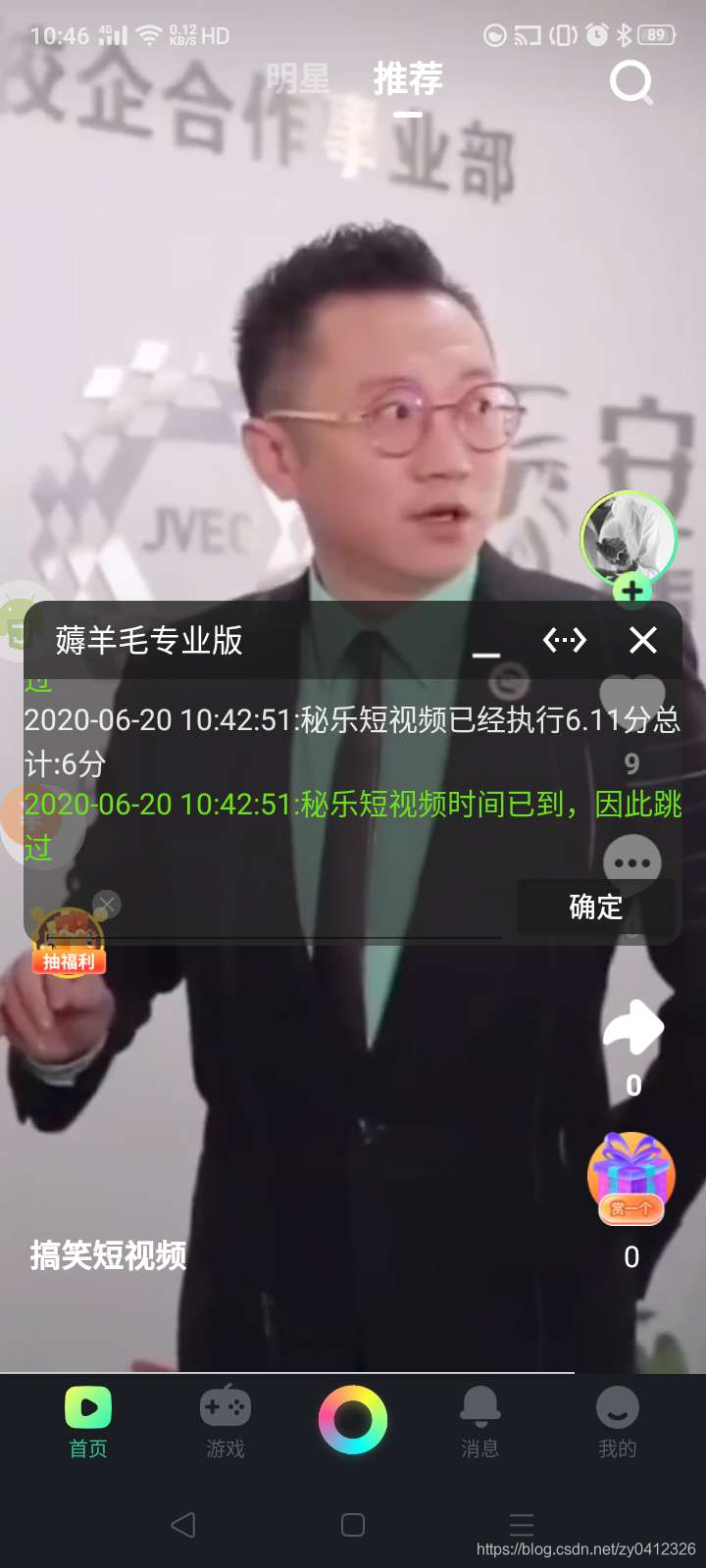Switch to the 推荐 tab

point(408,78)
